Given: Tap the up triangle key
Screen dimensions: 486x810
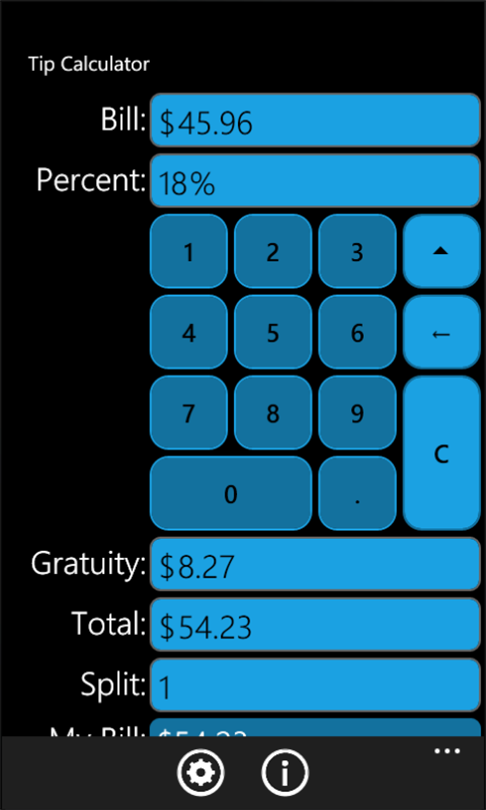Looking at the screenshot, I should click(x=442, y=252).
